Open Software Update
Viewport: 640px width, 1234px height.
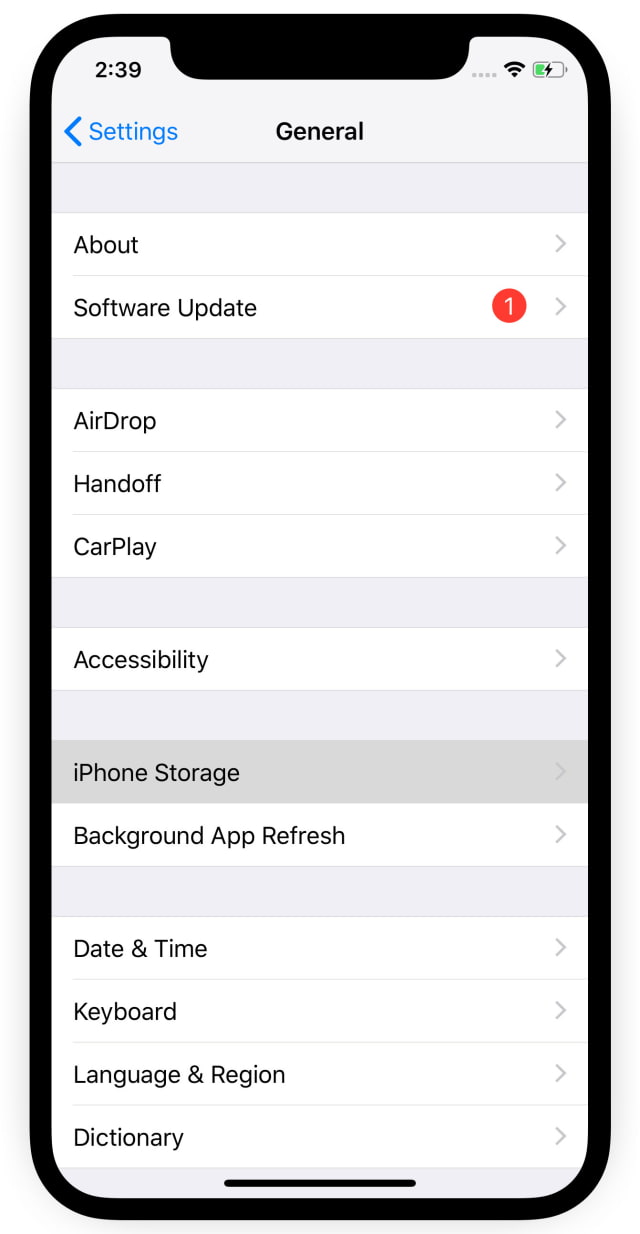pos(319,308)
